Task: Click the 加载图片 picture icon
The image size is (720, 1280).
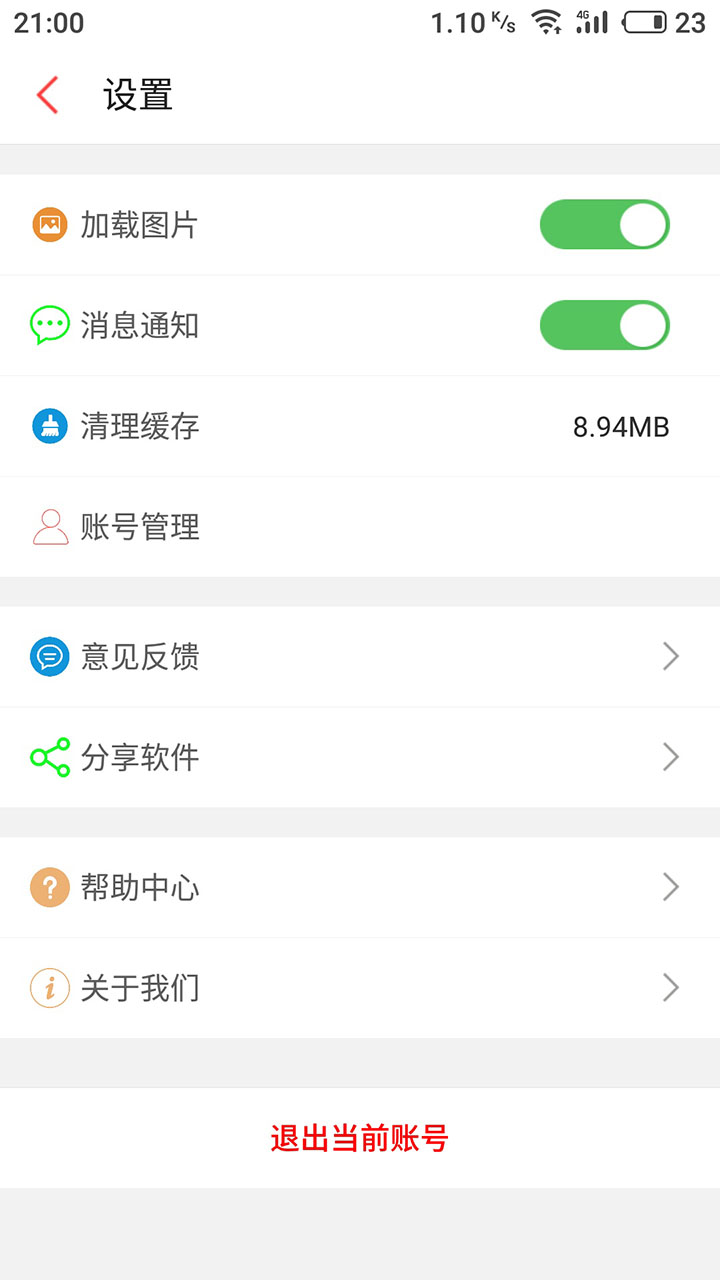Action: pyautogui.click(x=49, y=224)
